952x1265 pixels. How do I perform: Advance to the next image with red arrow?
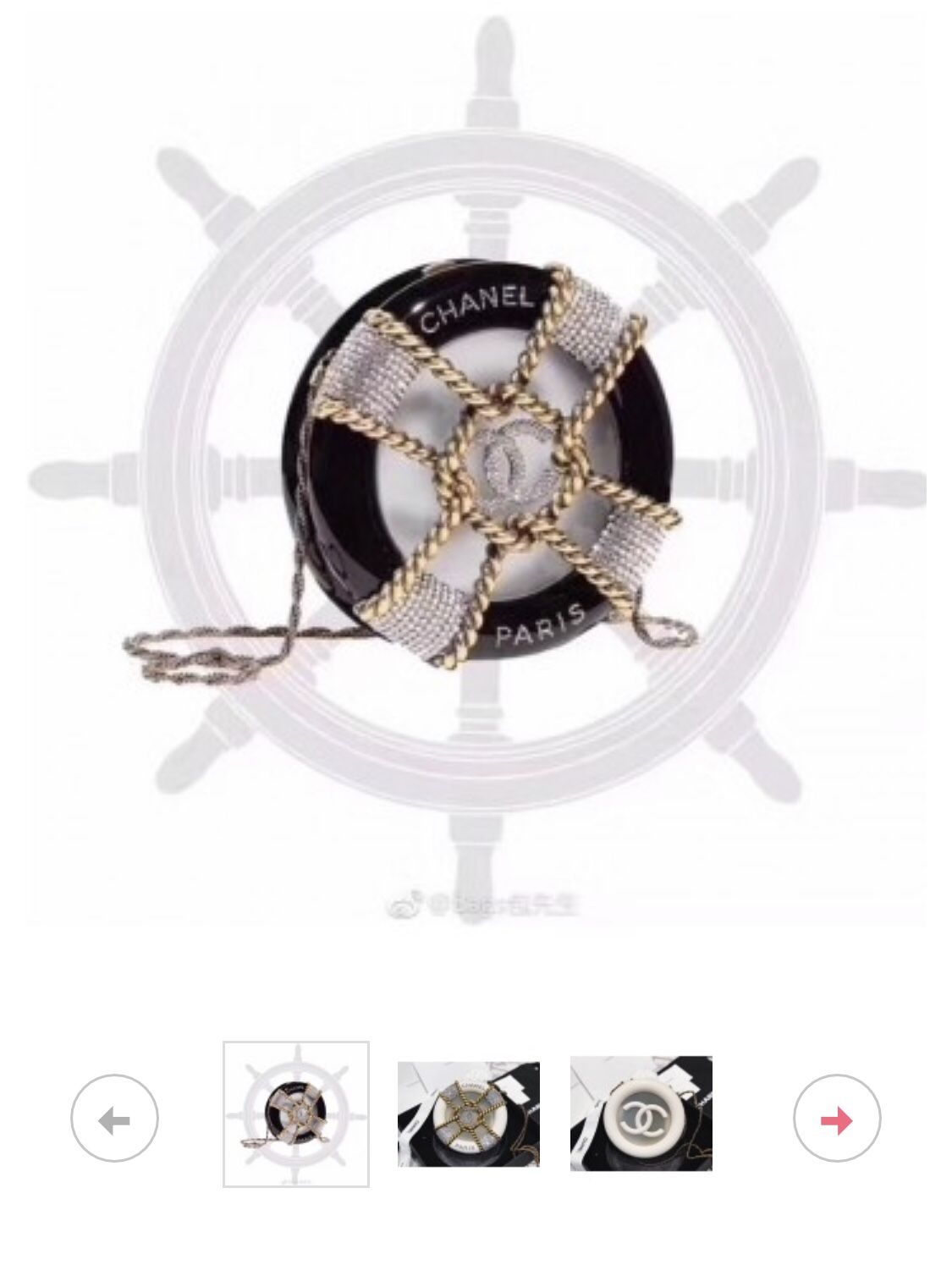point(837,1118)
